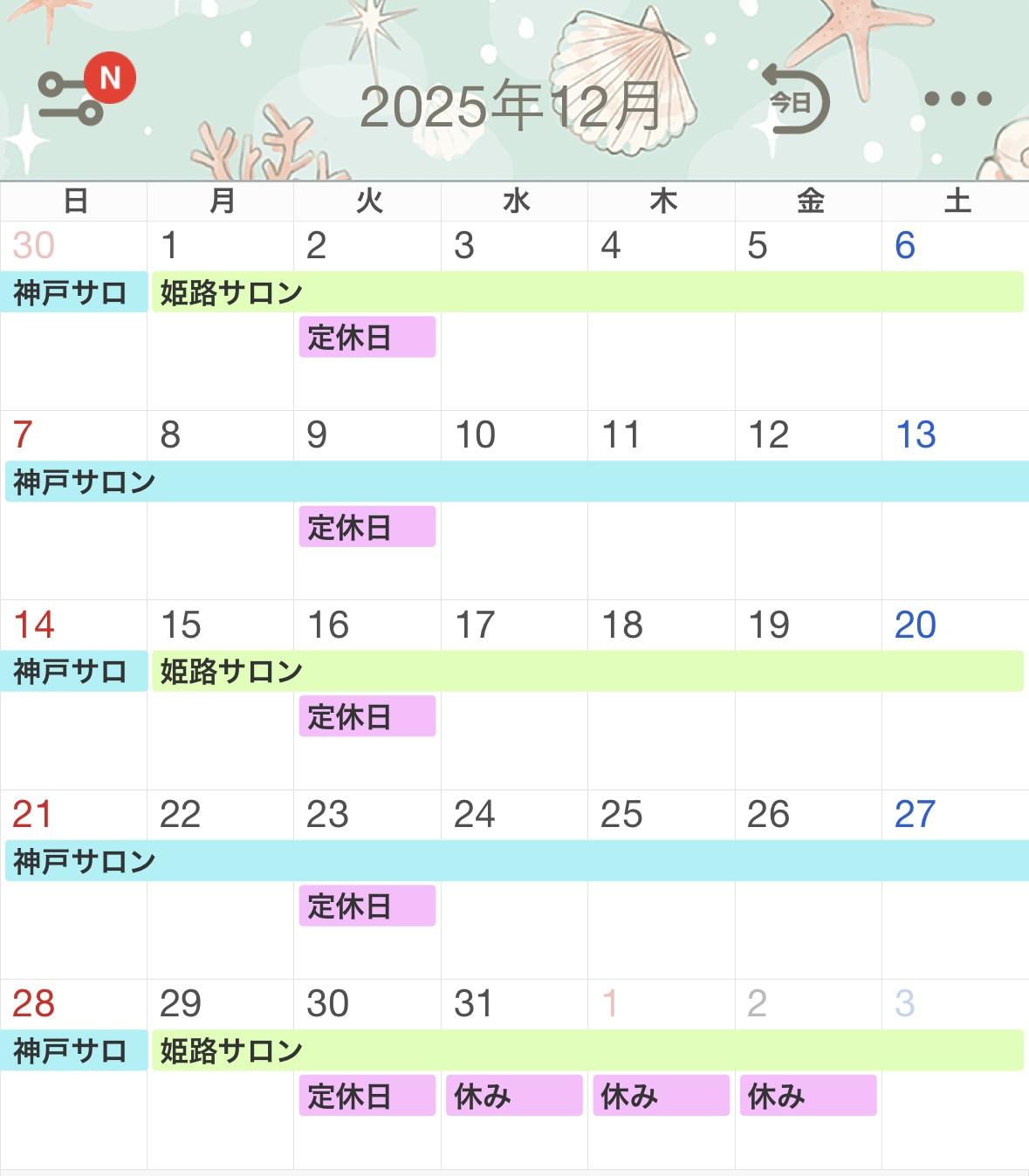The height and width of the screenshot is (1176, 1029).
Task: Open the 休み event on January 1
Action: 661,1096
